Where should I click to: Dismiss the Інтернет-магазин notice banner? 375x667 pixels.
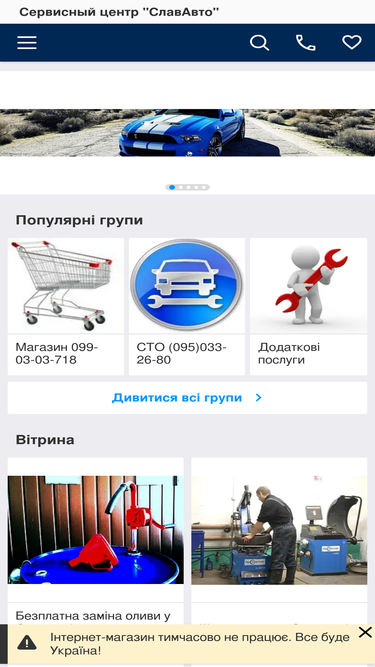pos(365,633)
